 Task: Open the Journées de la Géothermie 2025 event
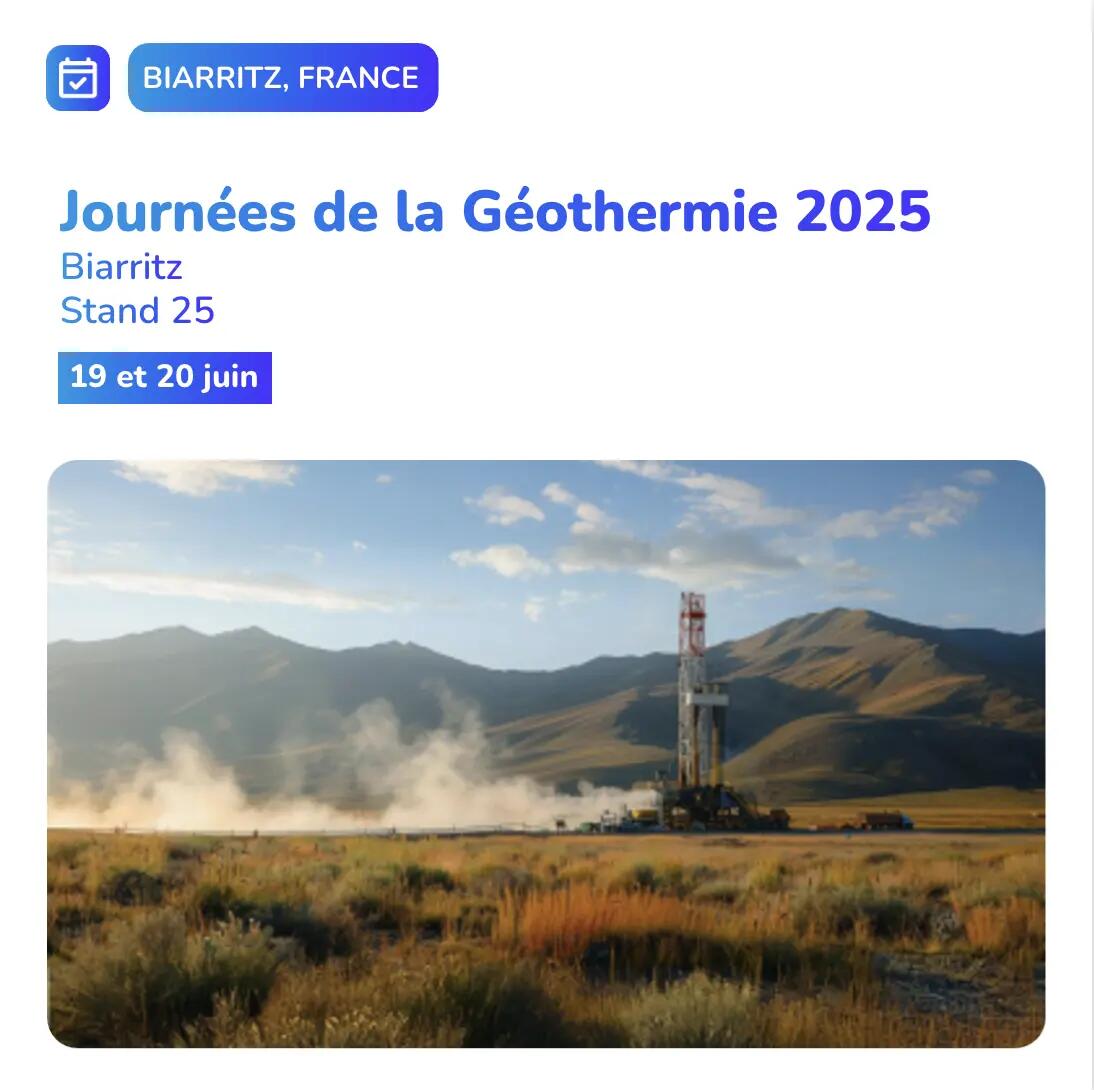coord(495,211)
